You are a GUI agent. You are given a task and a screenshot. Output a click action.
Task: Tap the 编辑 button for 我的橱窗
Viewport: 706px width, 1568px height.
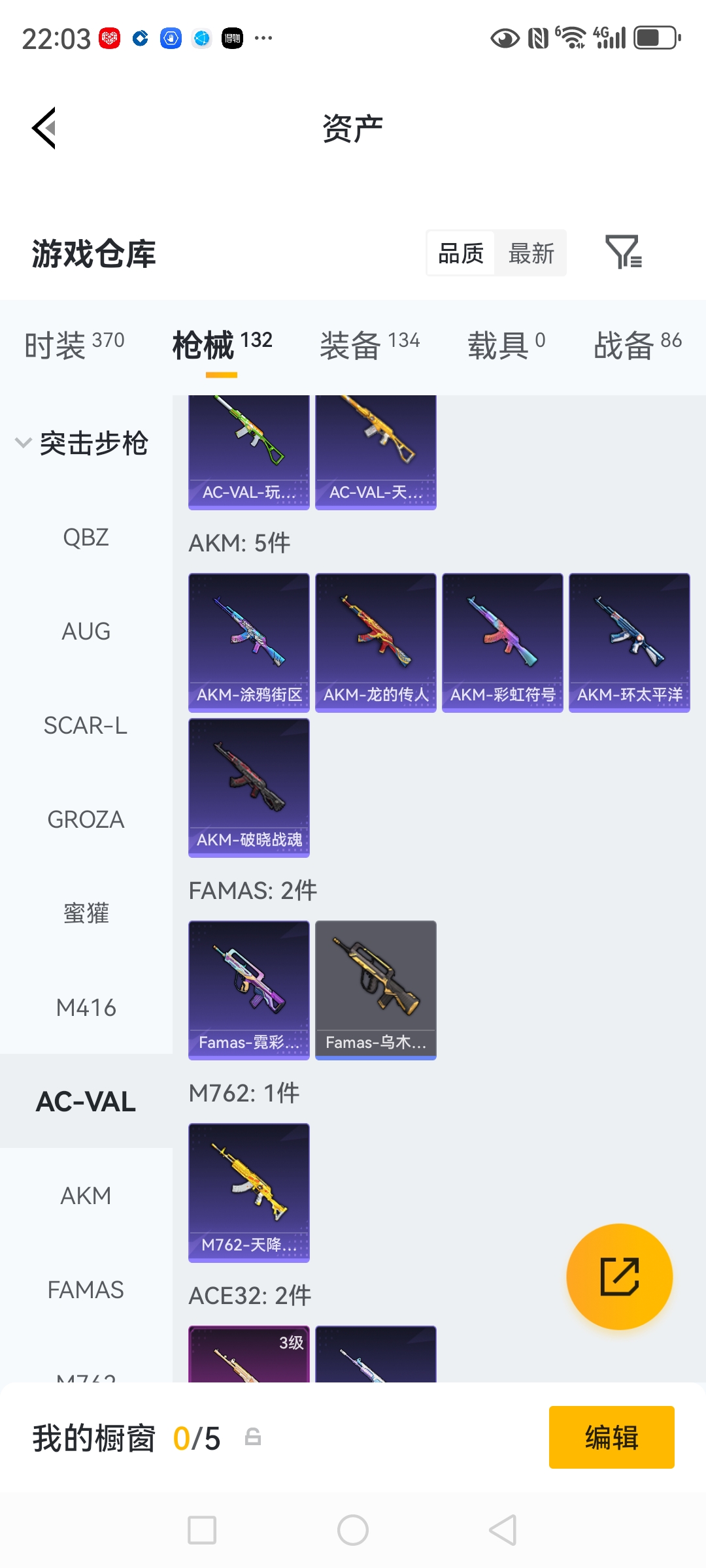[x=611, y=1437]
